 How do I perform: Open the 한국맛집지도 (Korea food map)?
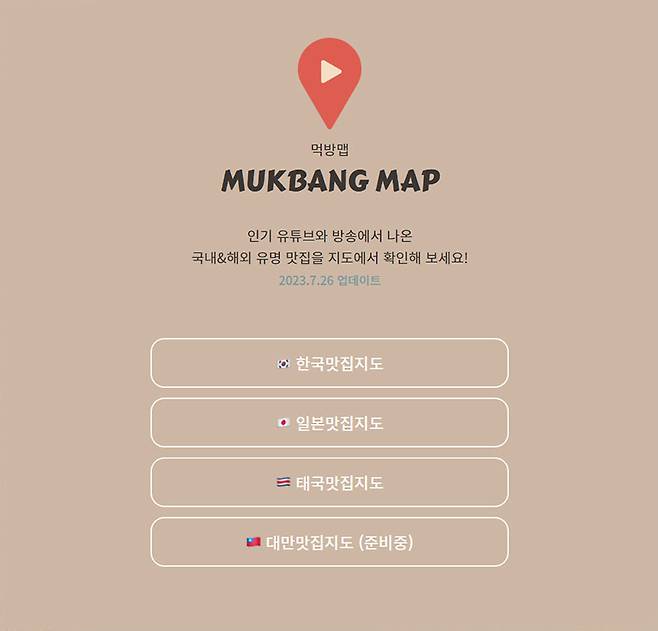pyautogui.click(x=329, y=363)
